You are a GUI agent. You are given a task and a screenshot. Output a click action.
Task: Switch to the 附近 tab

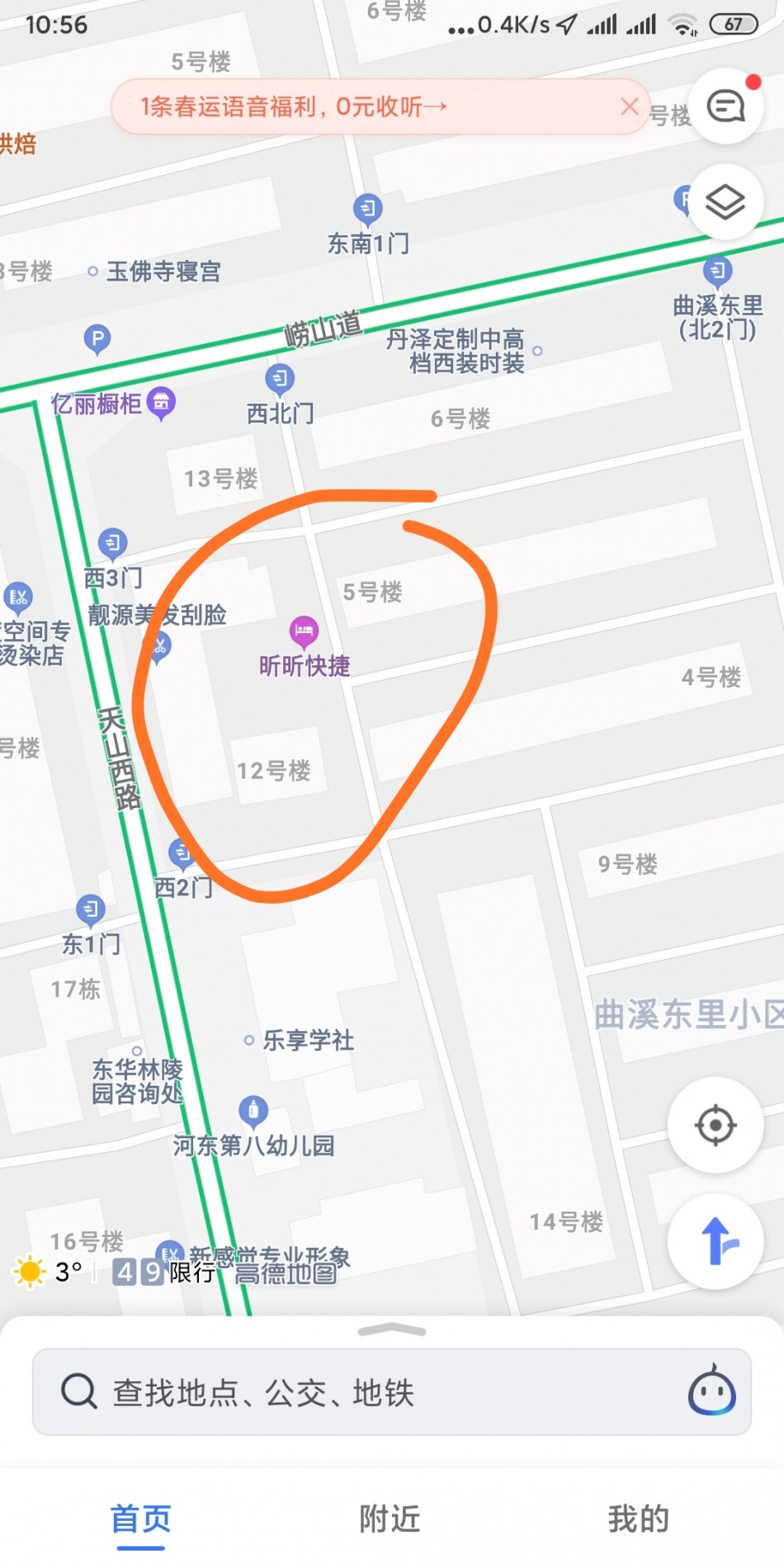(390, 1518)
